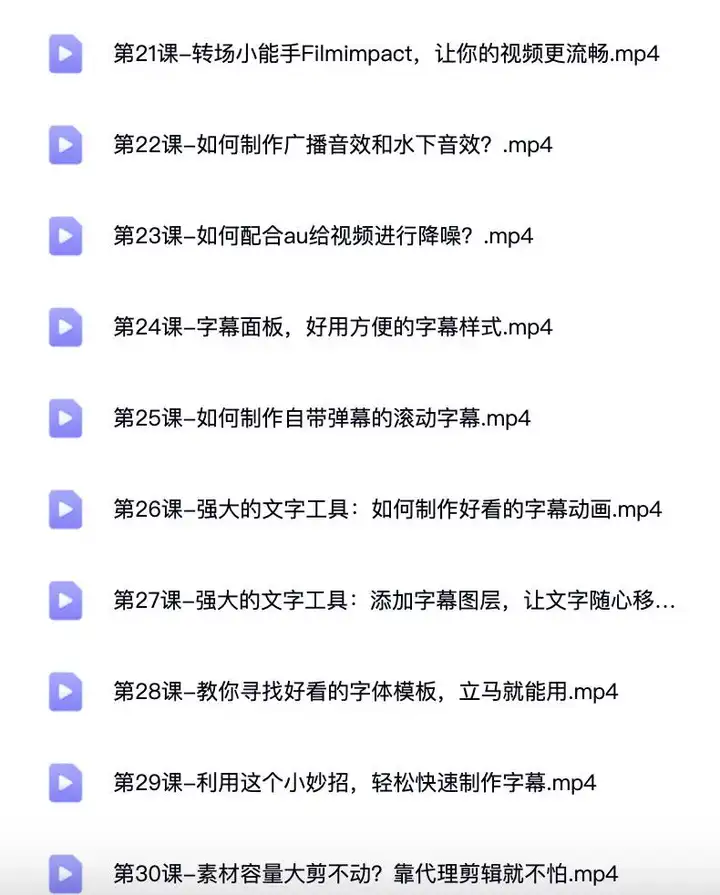This screenshot has height=895, width=720.
Task: Open lesson 22 broadcast and underwater sound video
Action: pyautogui.click(x=332, y=145)
